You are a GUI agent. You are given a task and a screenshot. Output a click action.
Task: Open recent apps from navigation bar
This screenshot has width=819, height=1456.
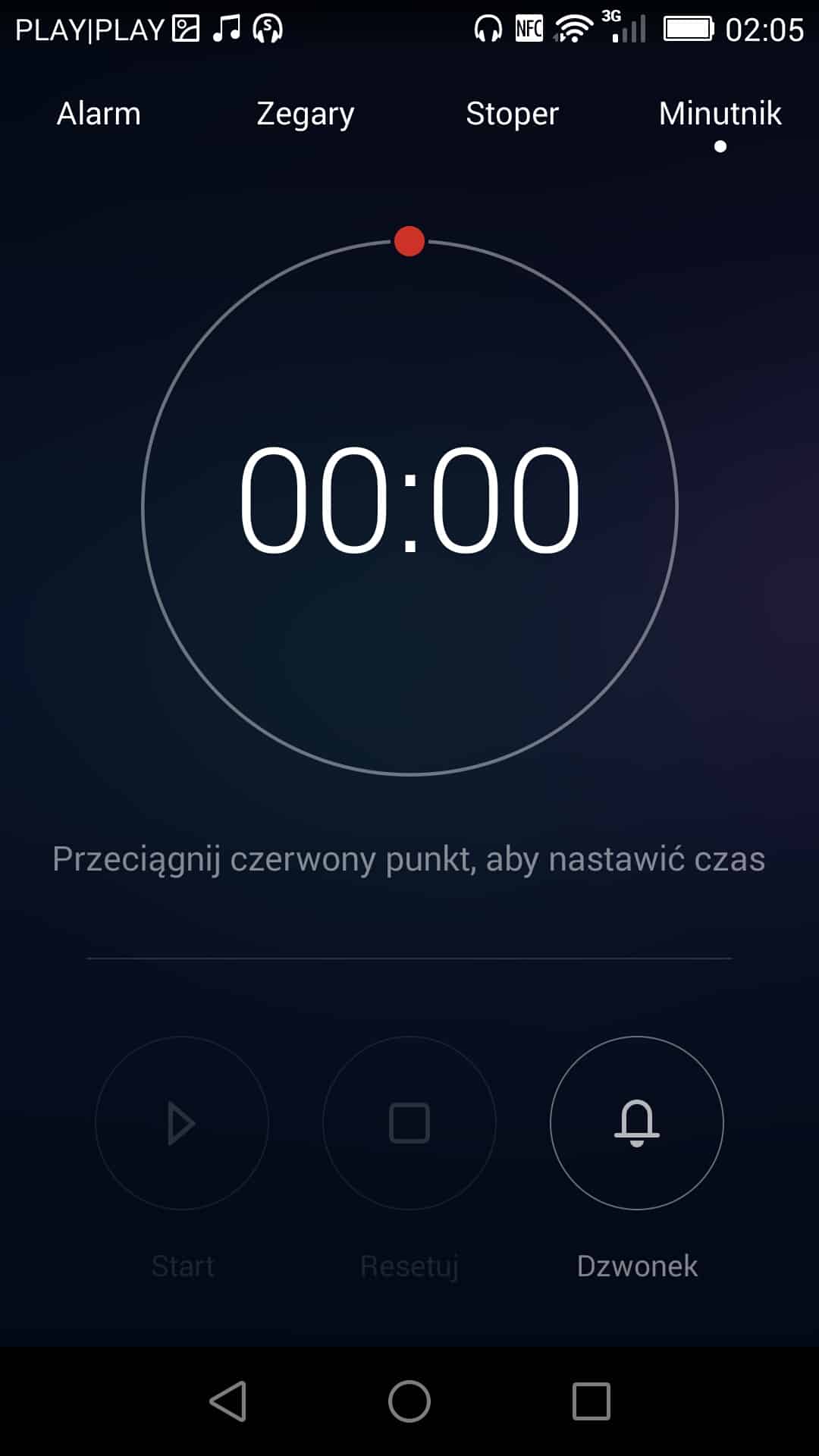591,1401
